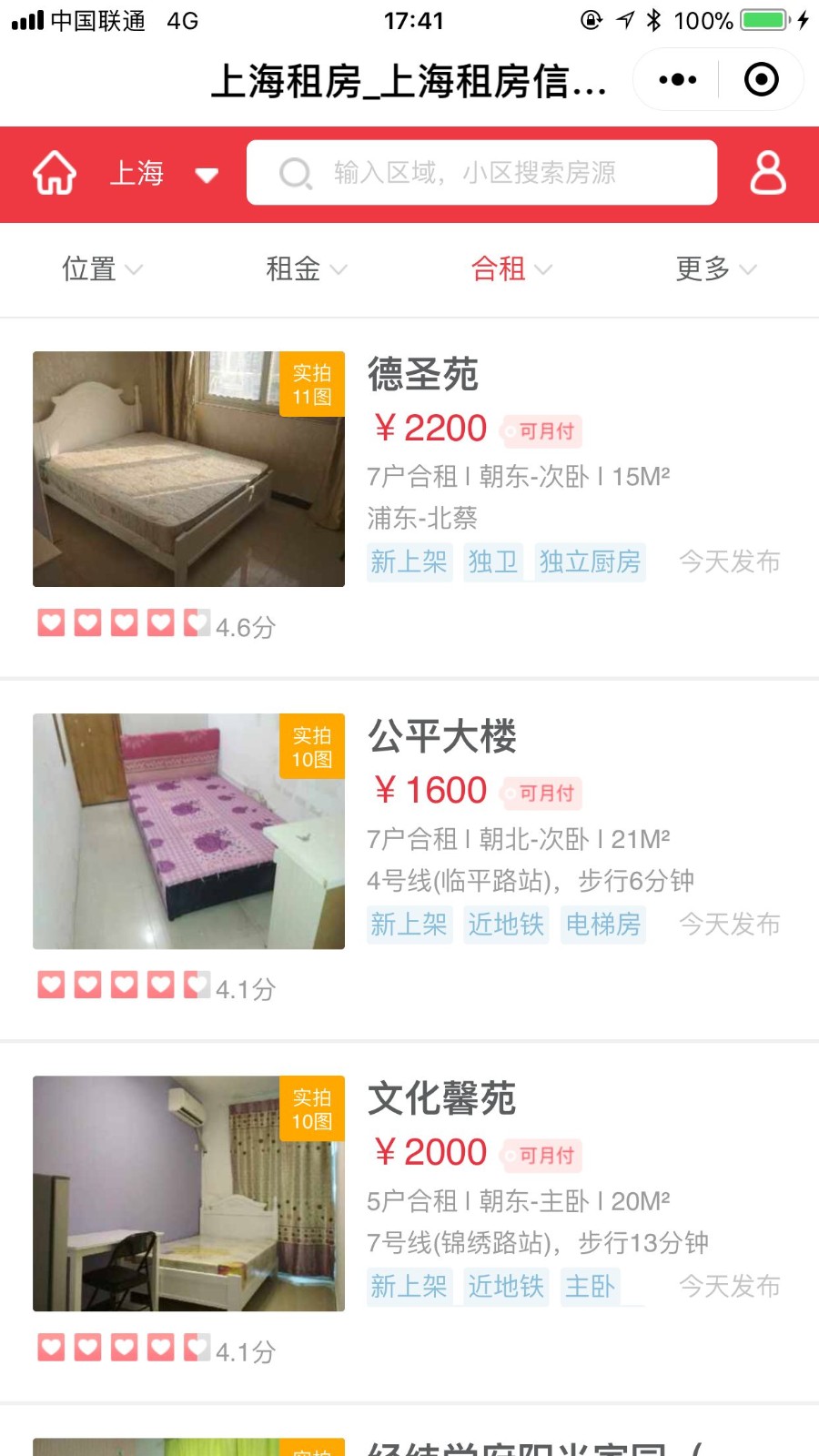
Task: Open the 上海 city dropdown
Action: [164, 173]
